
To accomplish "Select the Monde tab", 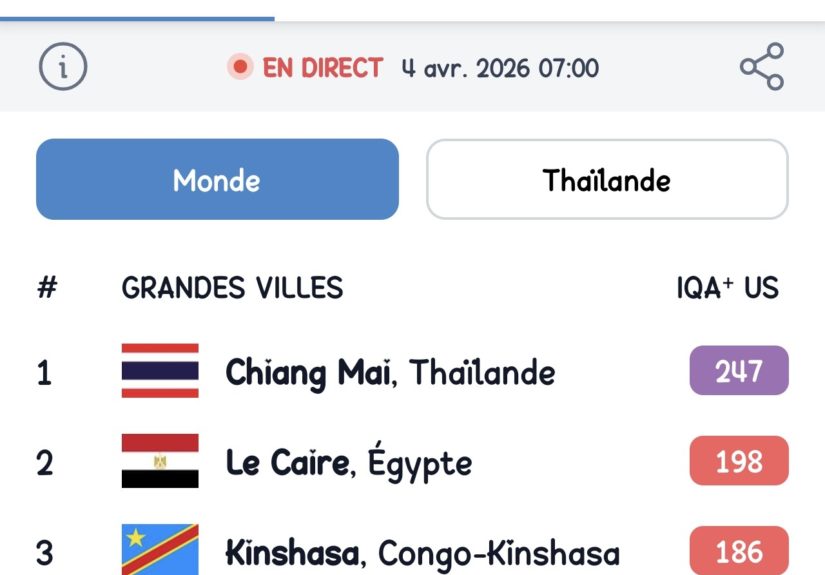I will (217, 180).
